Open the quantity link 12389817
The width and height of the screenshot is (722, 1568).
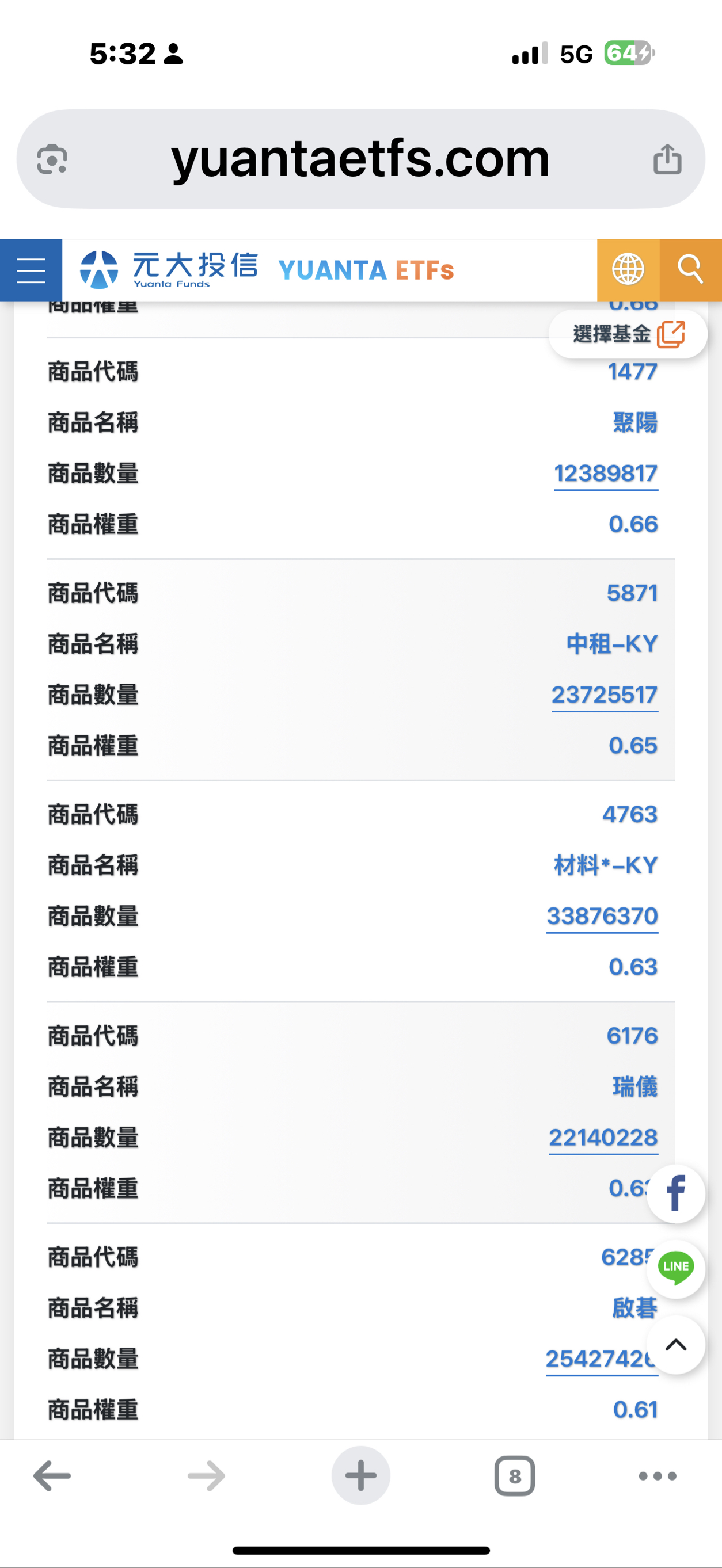(606, 474)
